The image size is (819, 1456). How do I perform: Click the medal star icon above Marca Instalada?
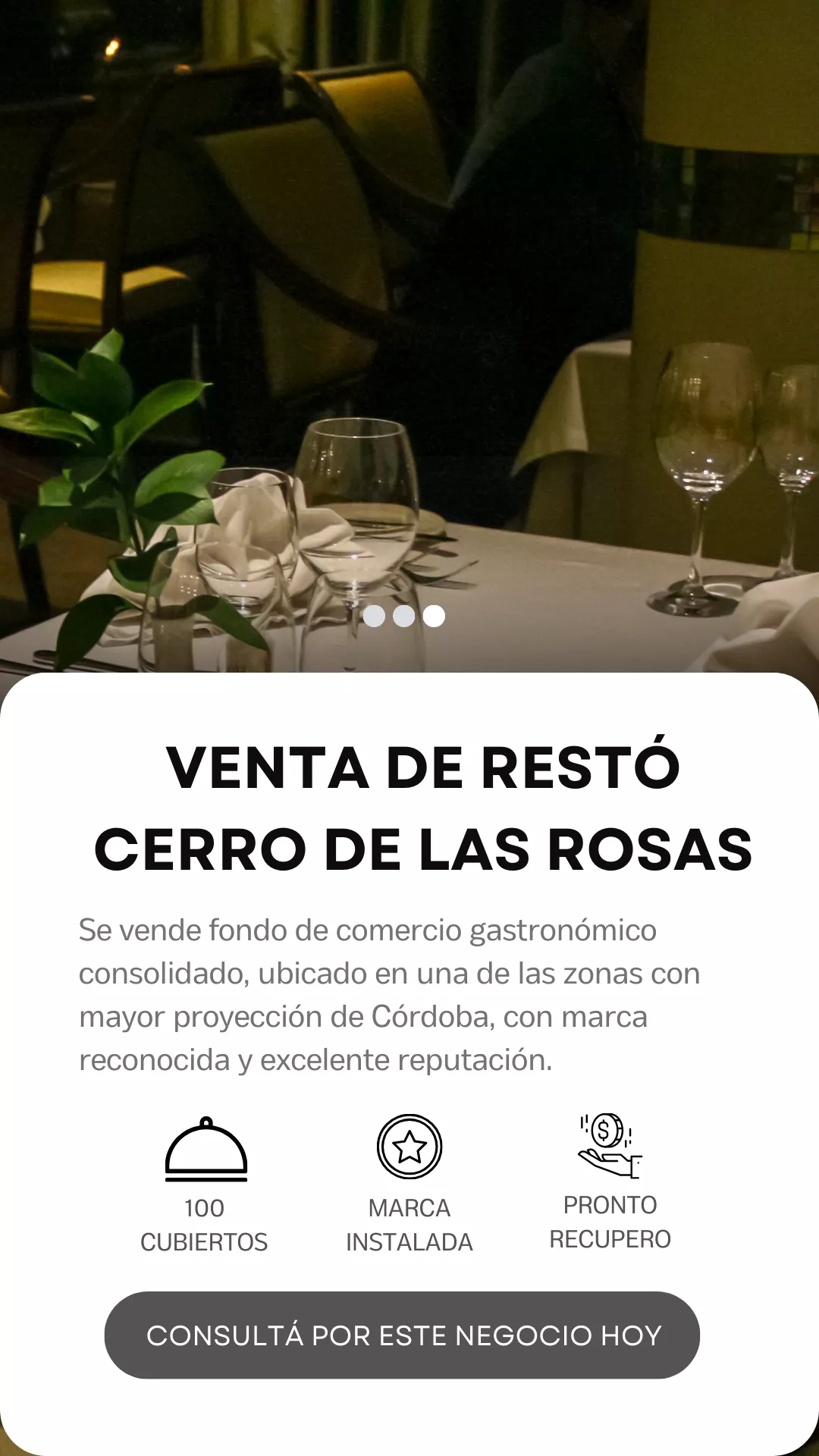pos(409,1145)
